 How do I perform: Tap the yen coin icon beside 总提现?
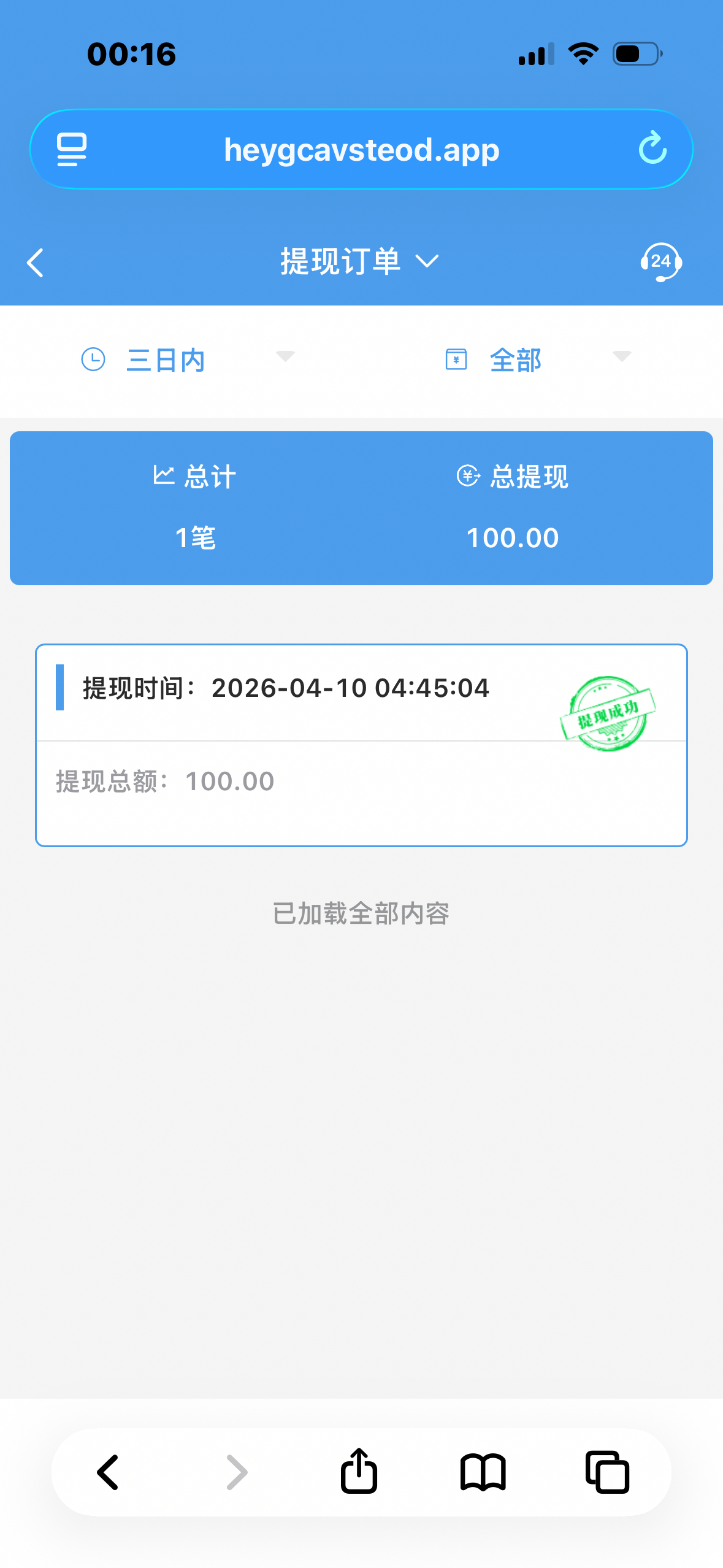(x=468, y=475)
